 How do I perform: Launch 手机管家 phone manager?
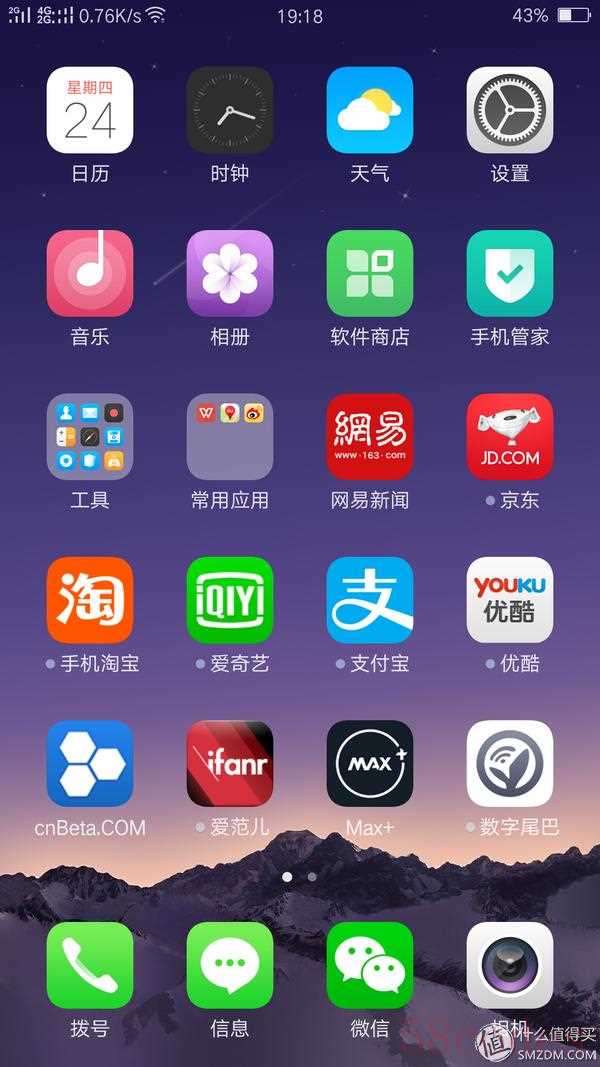pos(510,273)
